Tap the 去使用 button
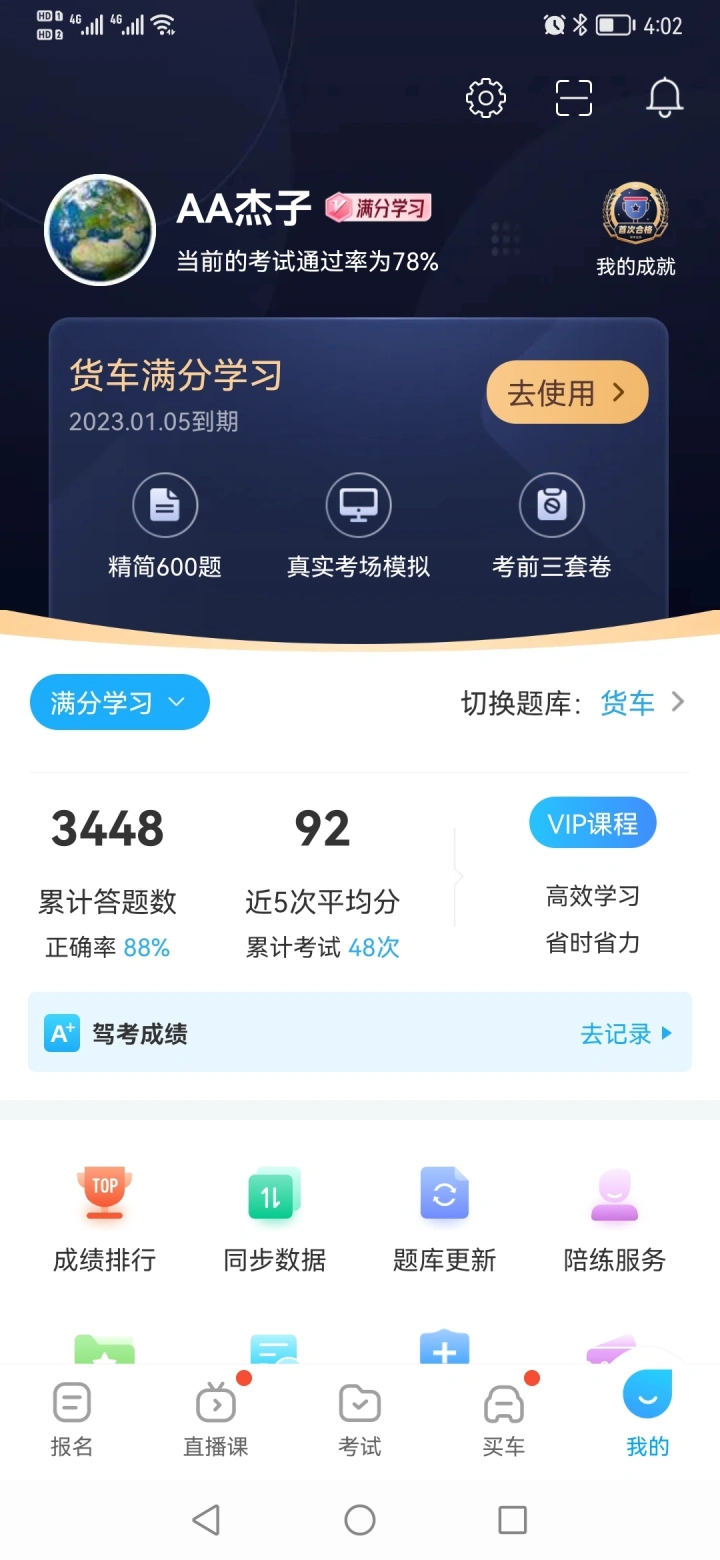This screenshot has width=720, height=1560. (x=567, y=392)
